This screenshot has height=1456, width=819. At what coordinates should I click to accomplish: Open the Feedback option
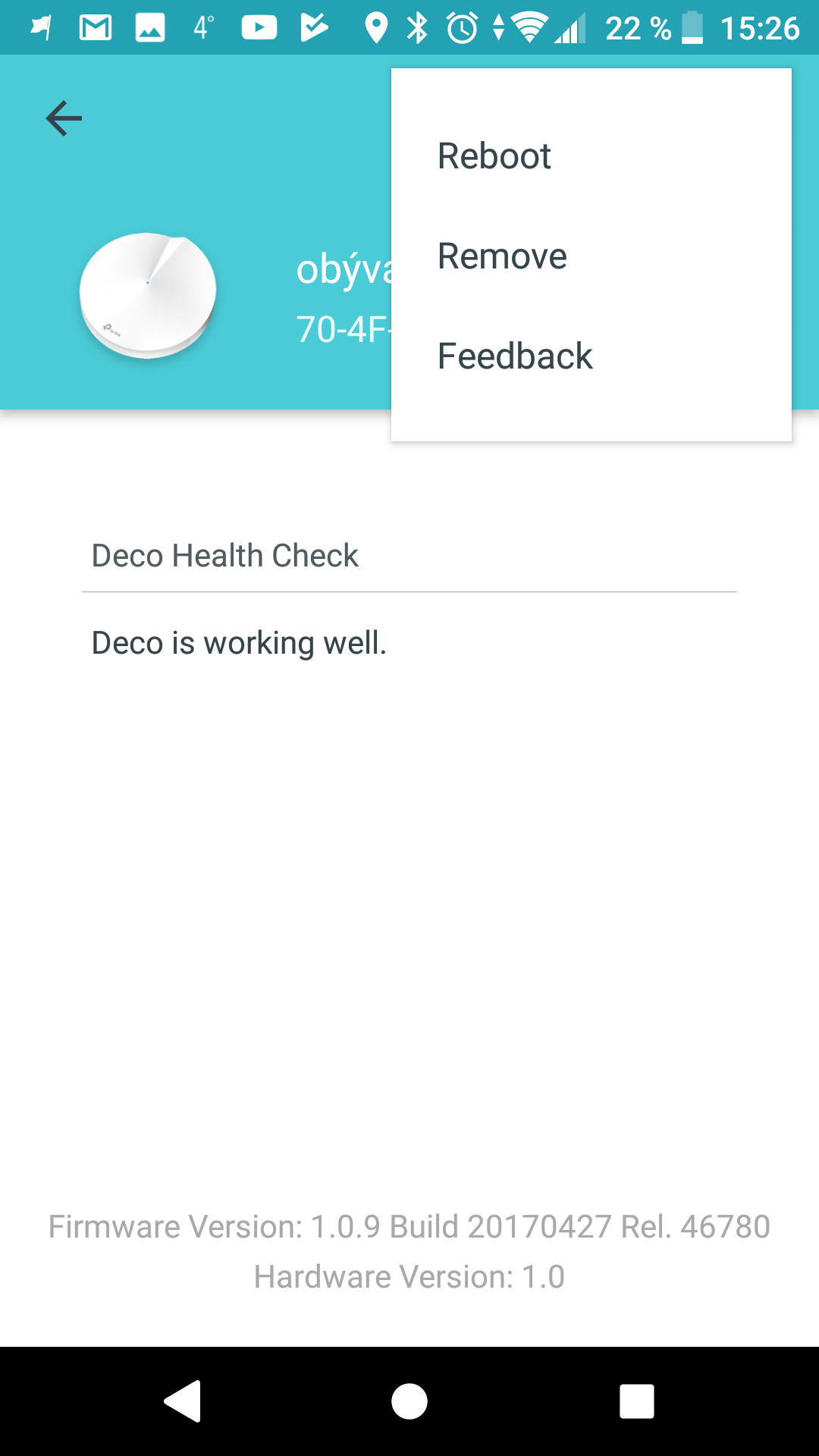point(591,356)
